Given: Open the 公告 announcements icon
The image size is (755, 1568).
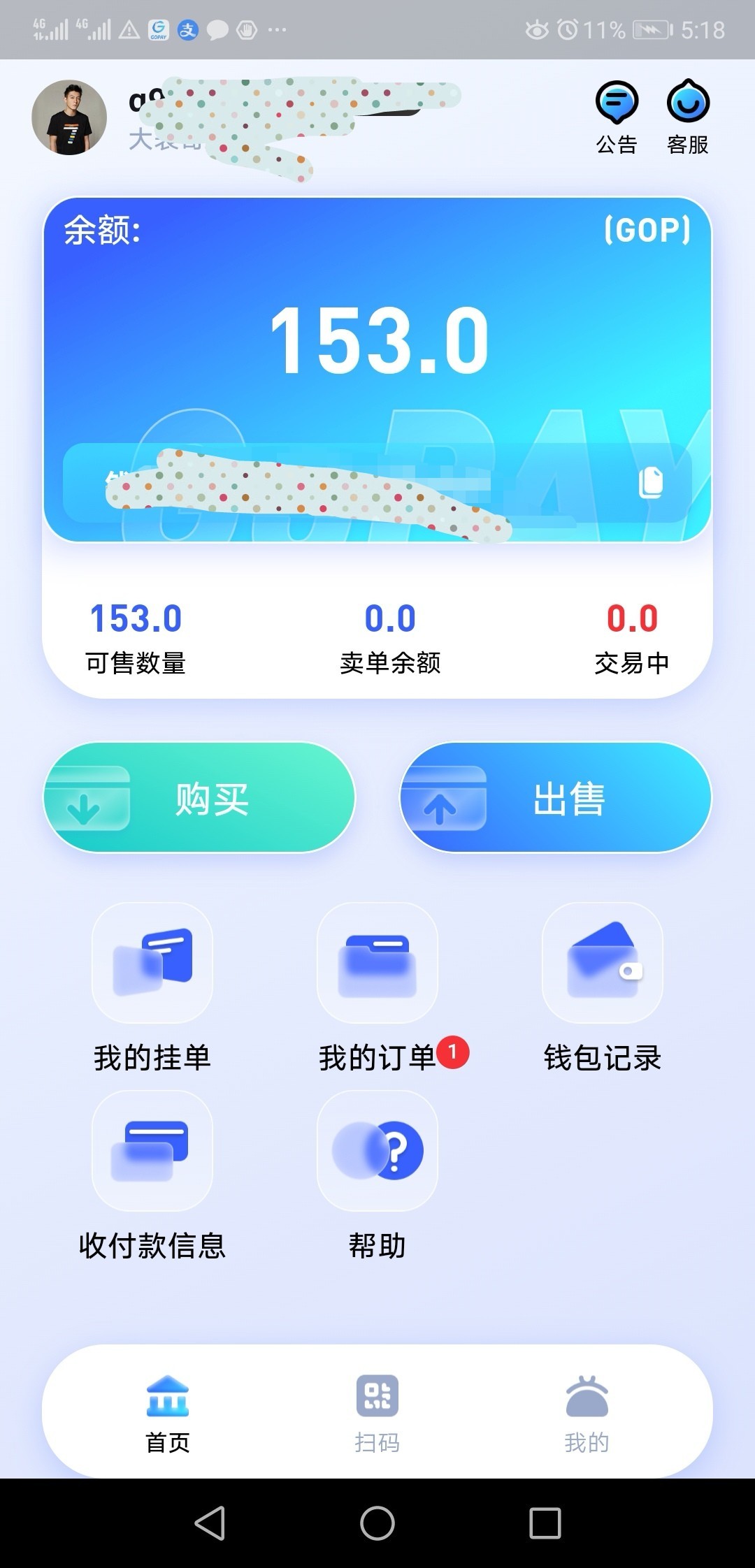Looking at the screenshot, I should pos(617,115).
